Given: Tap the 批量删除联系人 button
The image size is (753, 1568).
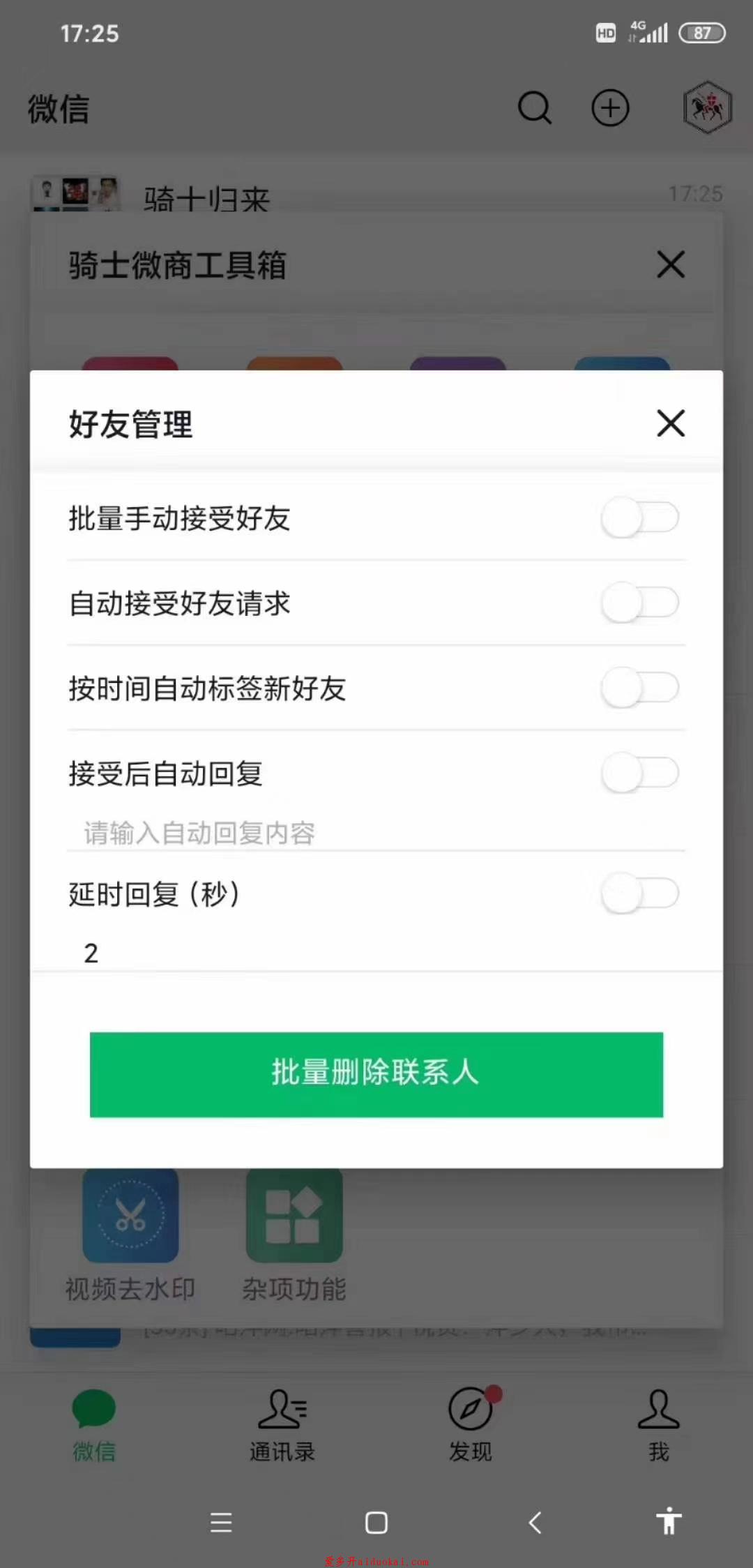Looking at the screenshot, I should 376,1074.
